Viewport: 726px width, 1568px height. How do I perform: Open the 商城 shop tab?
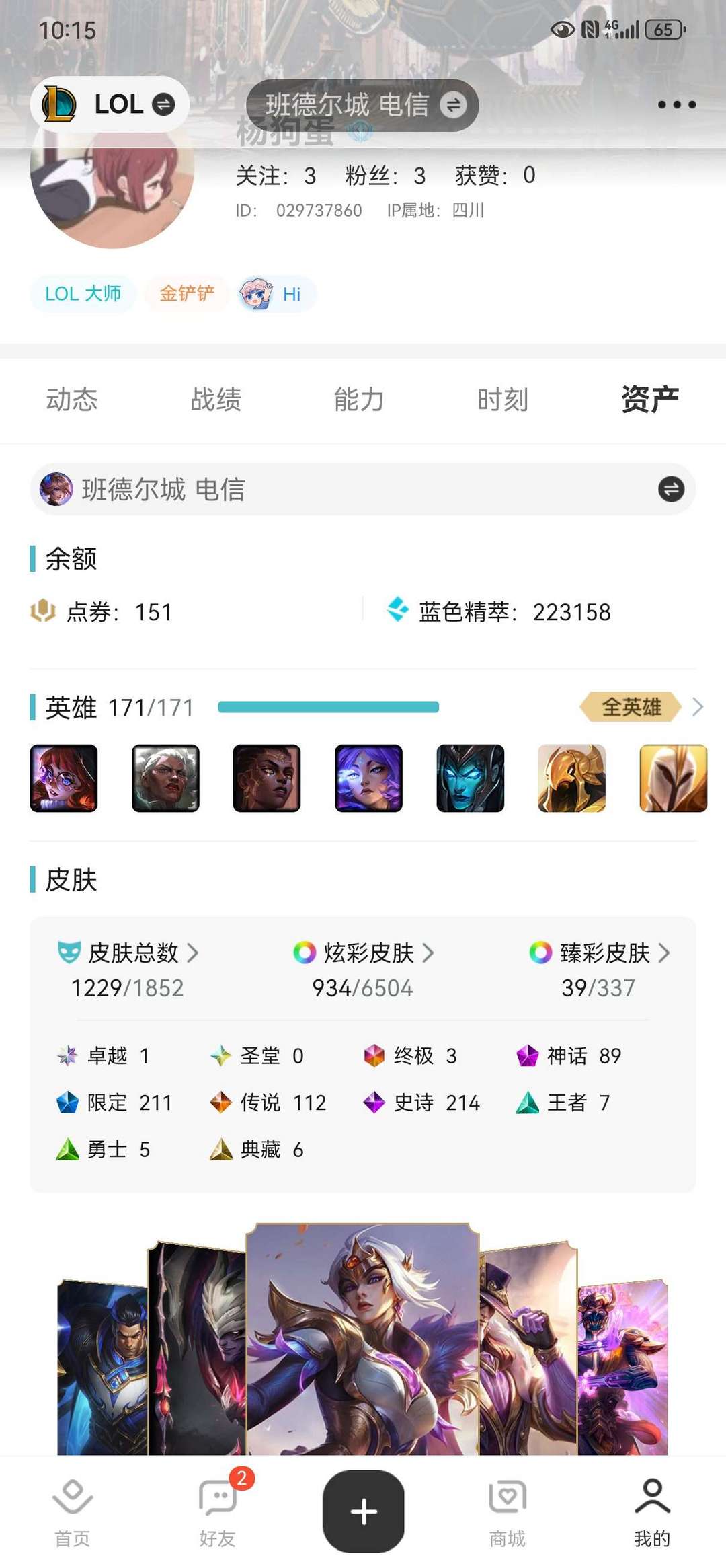pos(508,1511)
